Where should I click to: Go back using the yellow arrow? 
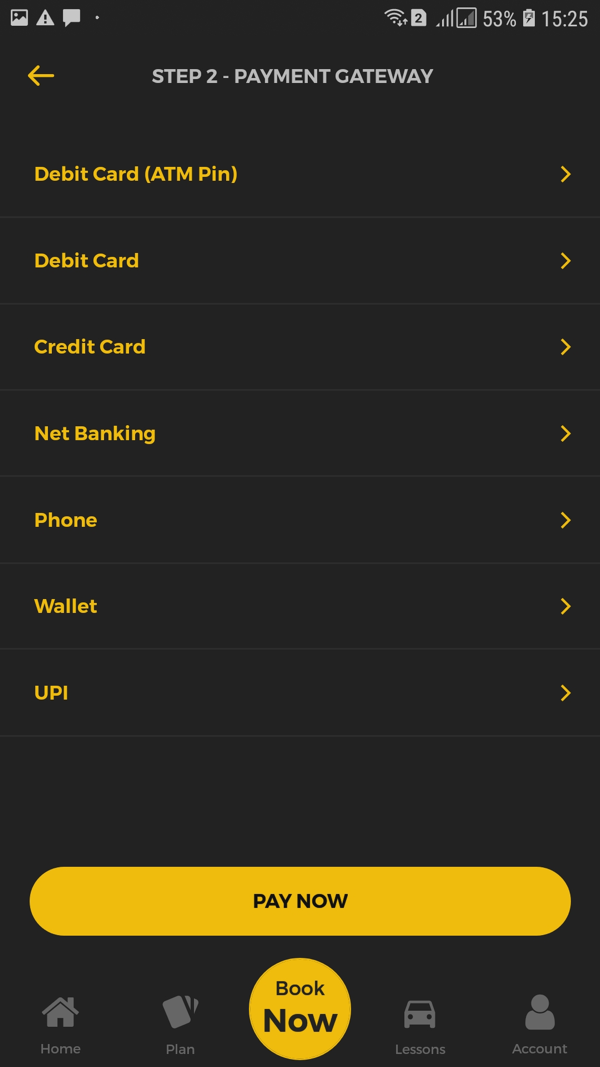[x=41, y=76]
